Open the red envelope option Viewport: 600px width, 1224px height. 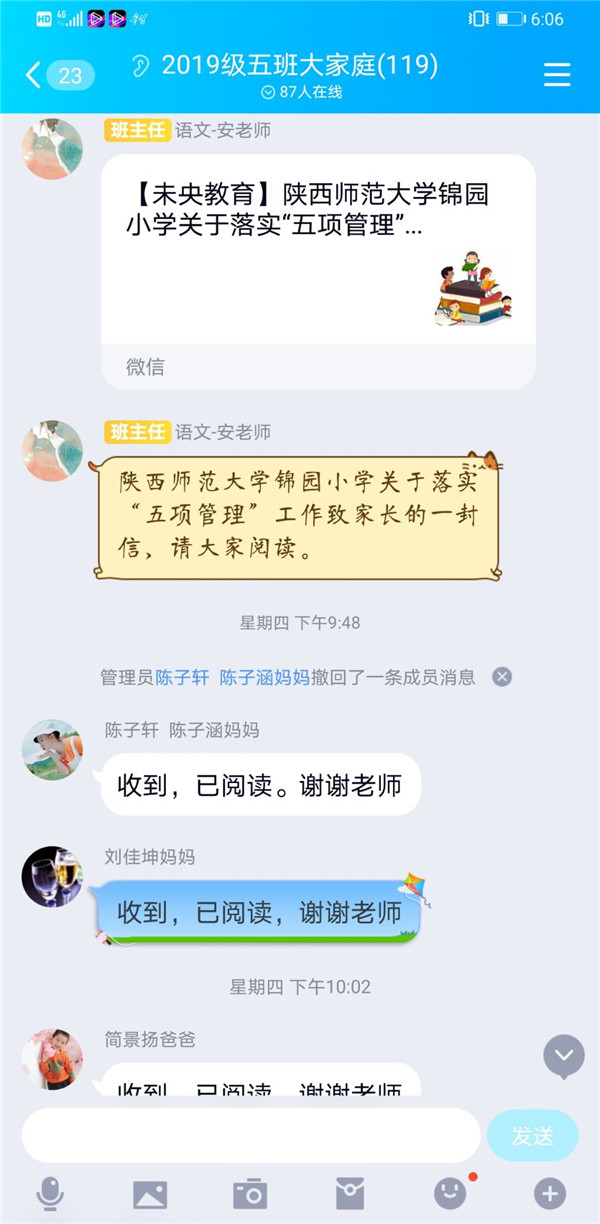coord(349,1193)
